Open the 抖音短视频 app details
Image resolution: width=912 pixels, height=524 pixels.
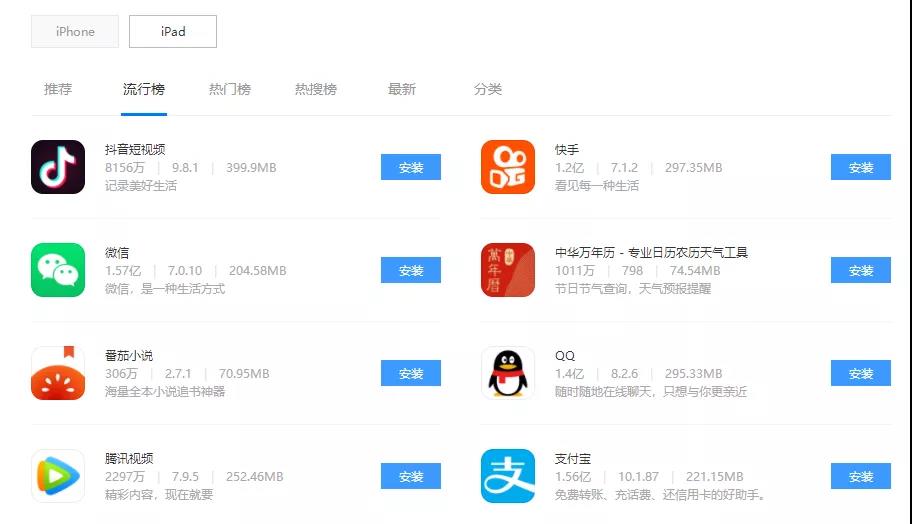click(x=135, y=149)
